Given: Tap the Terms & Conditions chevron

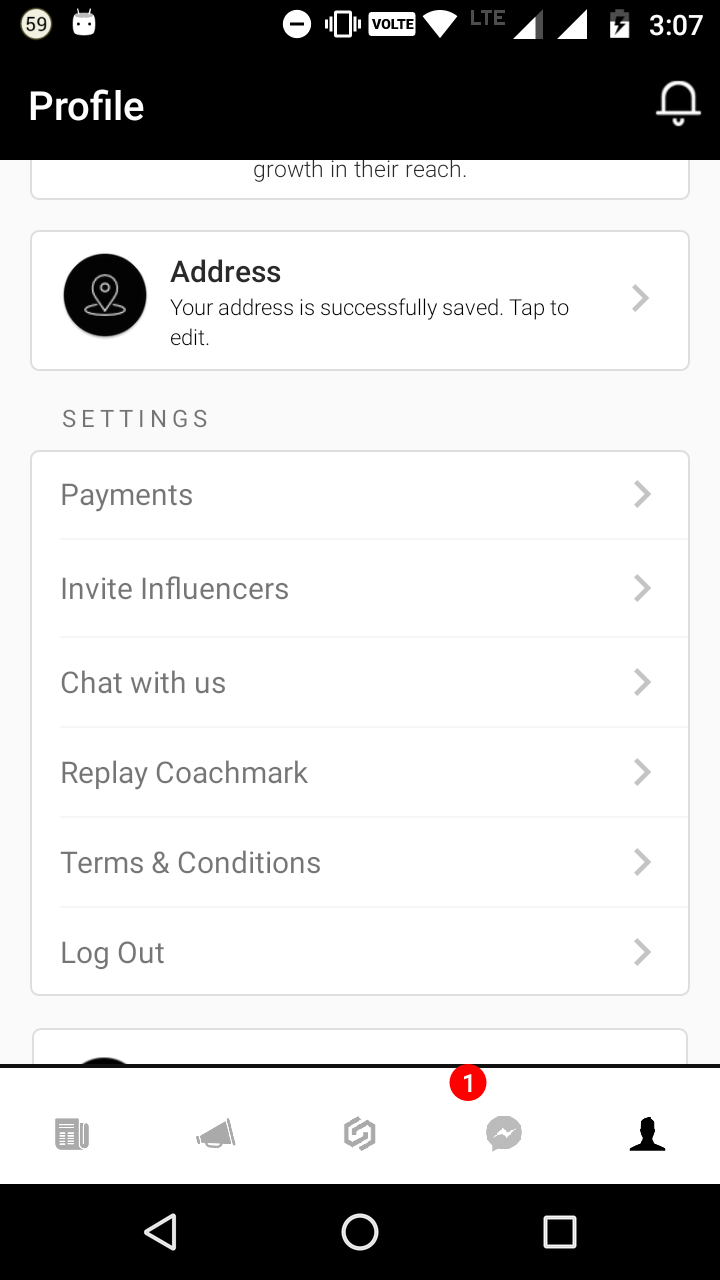Looking at the screenshot, I should (641, 862).
